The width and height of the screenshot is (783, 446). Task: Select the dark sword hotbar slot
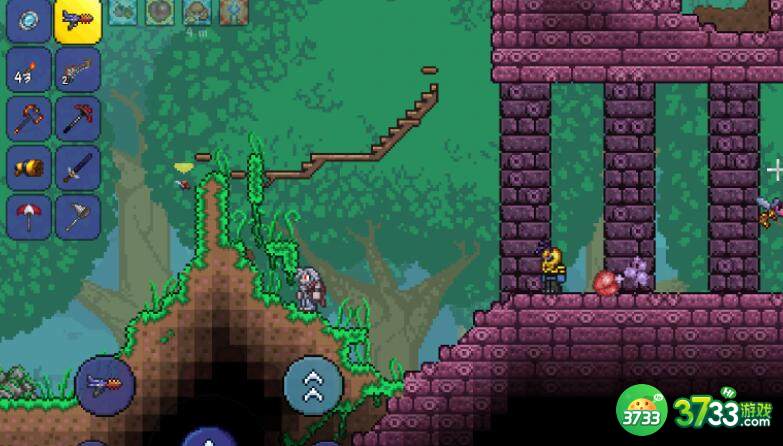click(x=77, y=167)
